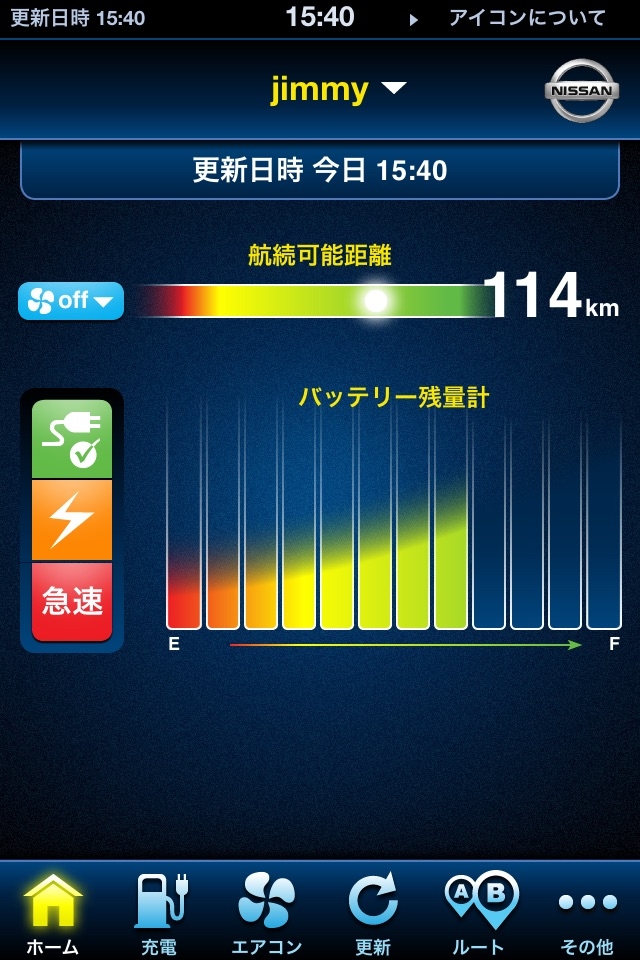Refresh data with the 更新 tab

coord(373,912)
